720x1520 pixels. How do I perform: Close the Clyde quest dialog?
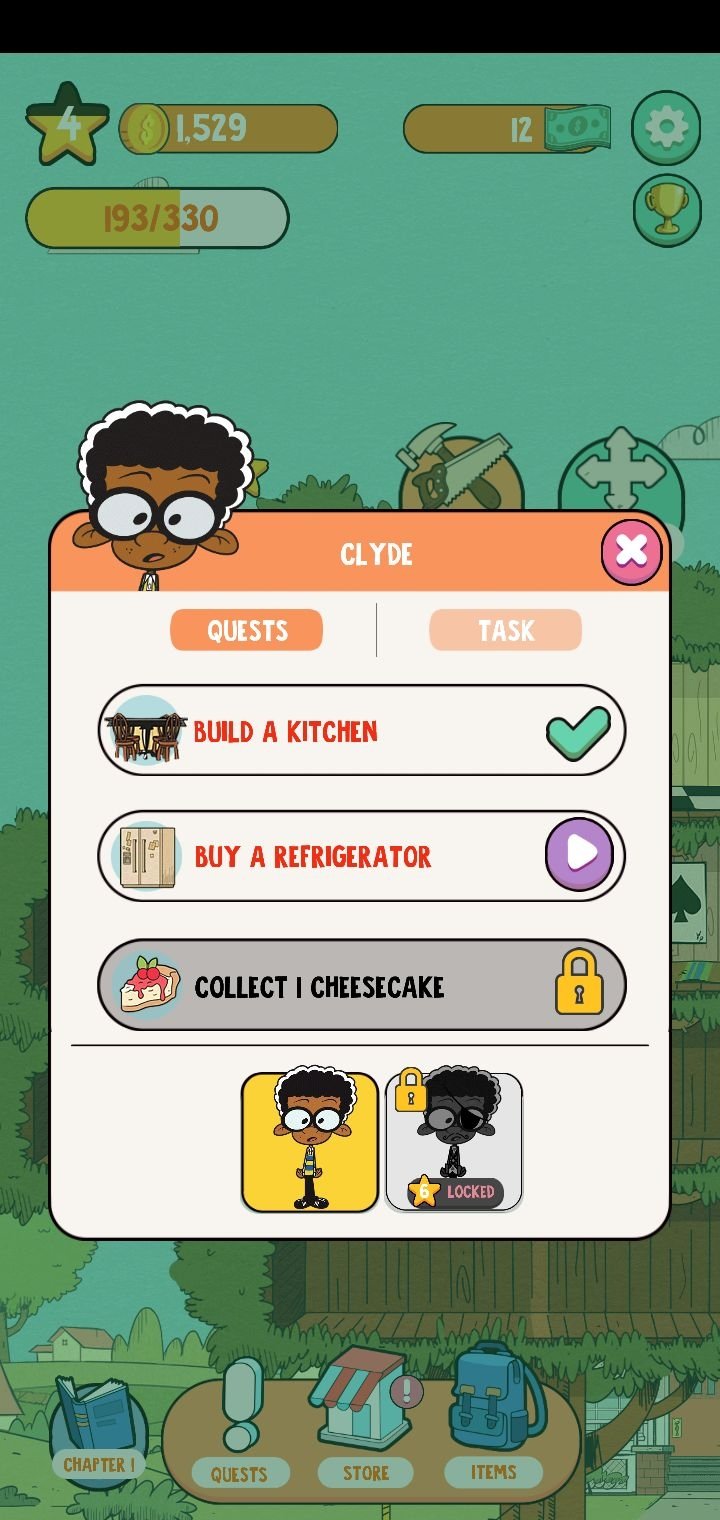pos(631,551)
